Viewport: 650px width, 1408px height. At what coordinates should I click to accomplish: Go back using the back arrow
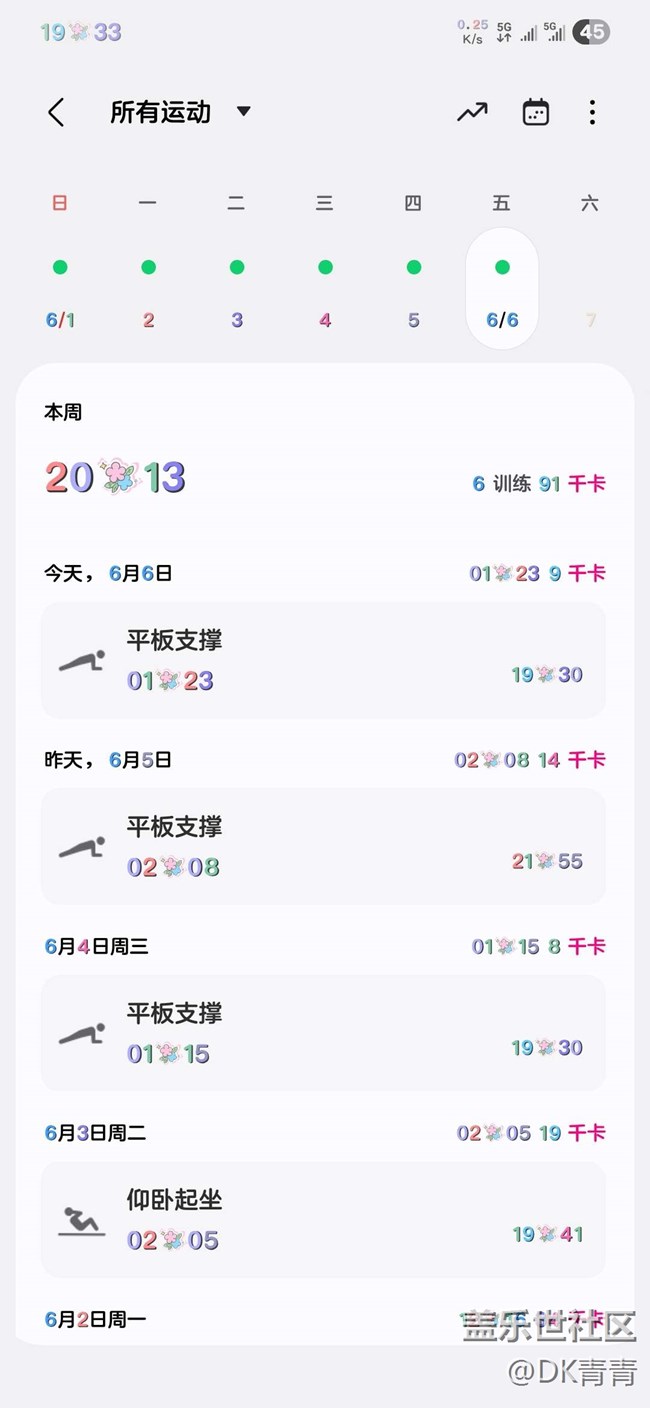click(x=57, y=113)
